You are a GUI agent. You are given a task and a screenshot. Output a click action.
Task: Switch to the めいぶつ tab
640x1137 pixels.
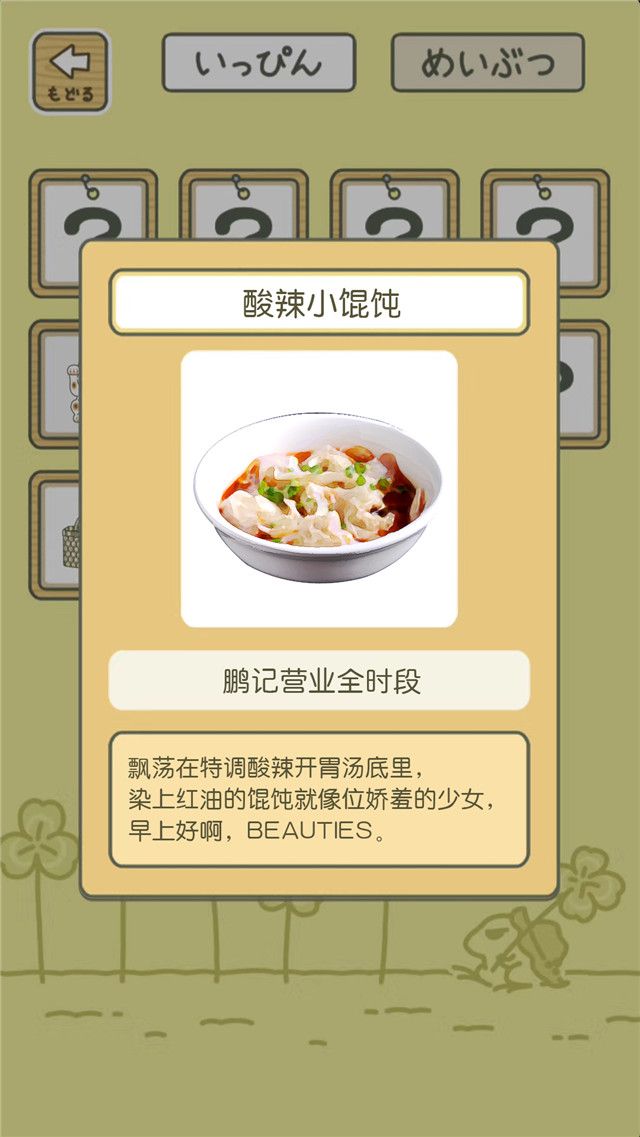(x=487, y=63)
